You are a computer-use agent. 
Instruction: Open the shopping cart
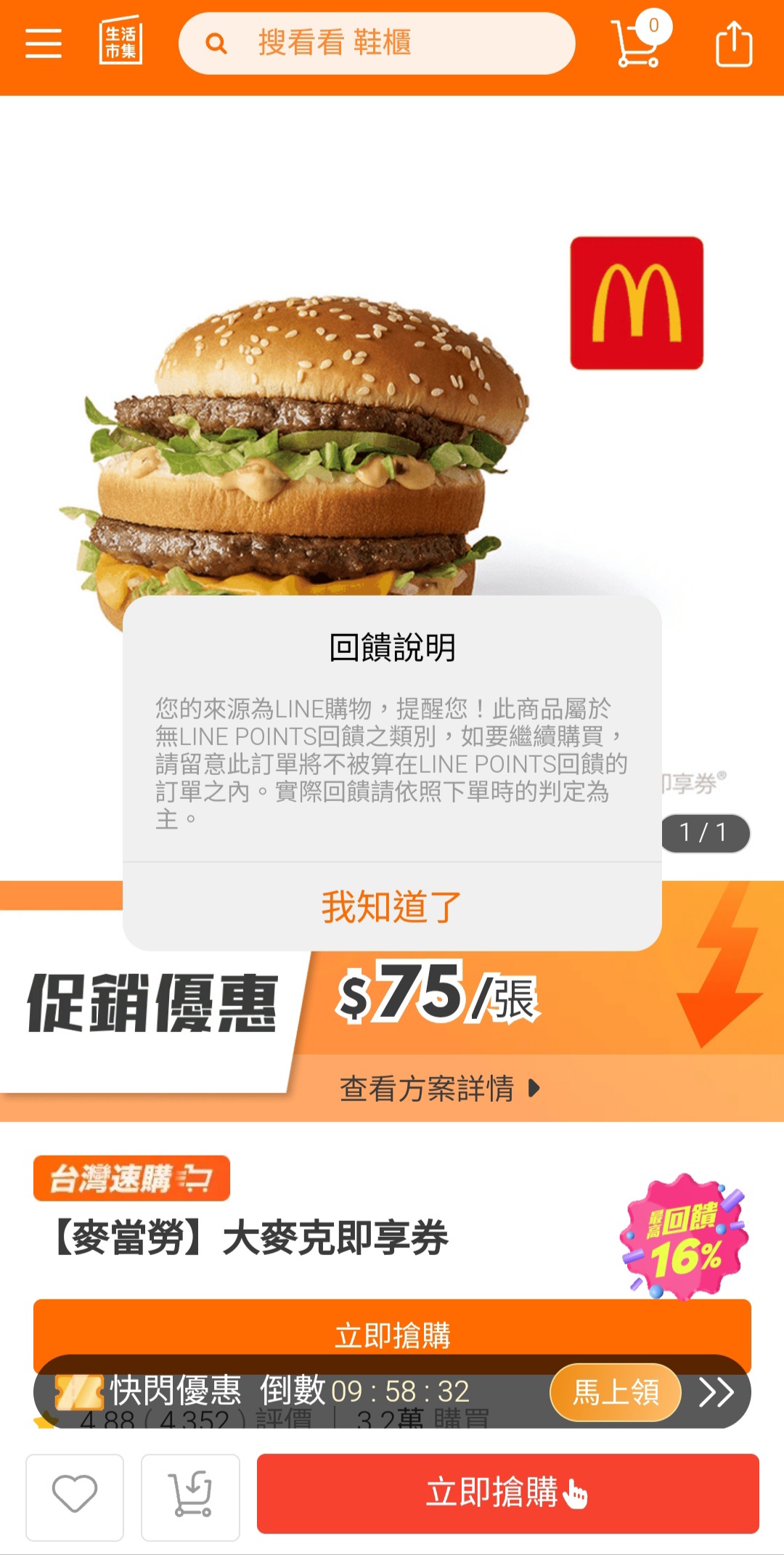pos(640,41)
